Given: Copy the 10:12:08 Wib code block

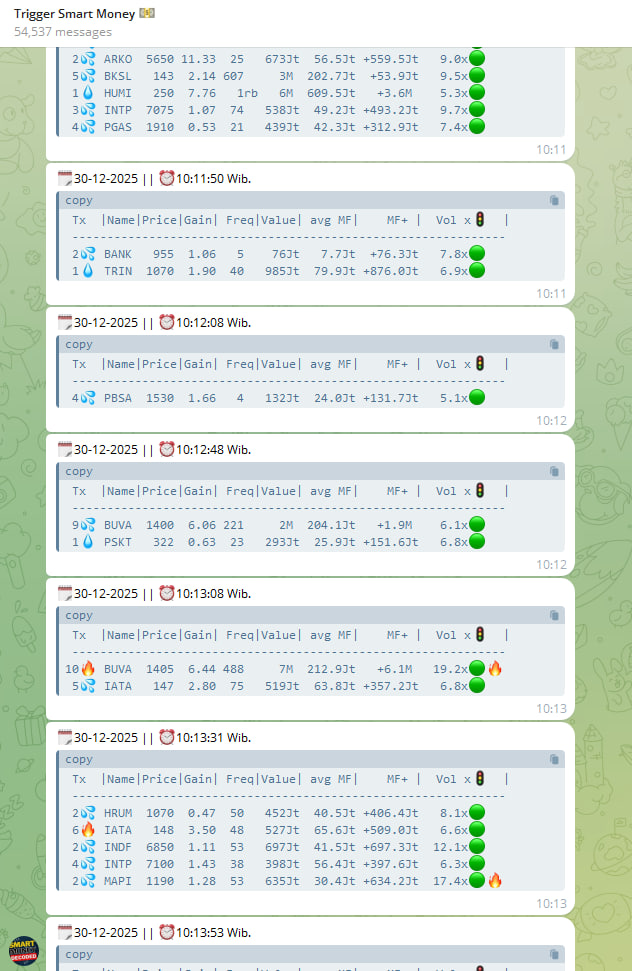Looking at the screenshot, I should tap(554, 344).
